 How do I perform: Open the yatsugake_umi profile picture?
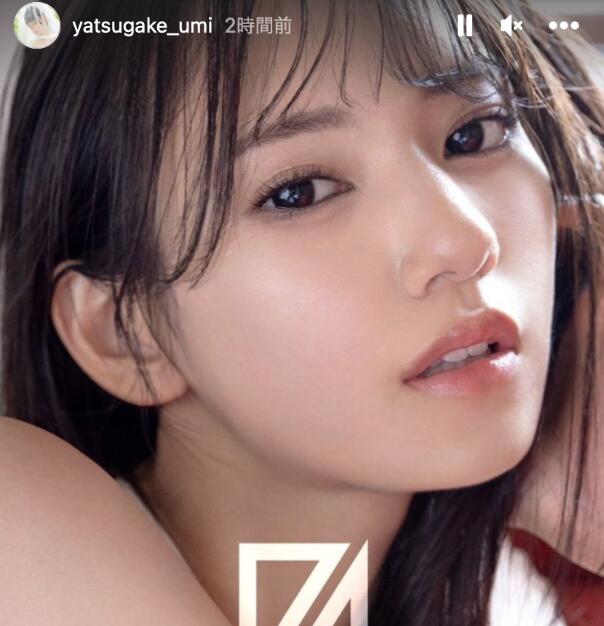point(37,26)
